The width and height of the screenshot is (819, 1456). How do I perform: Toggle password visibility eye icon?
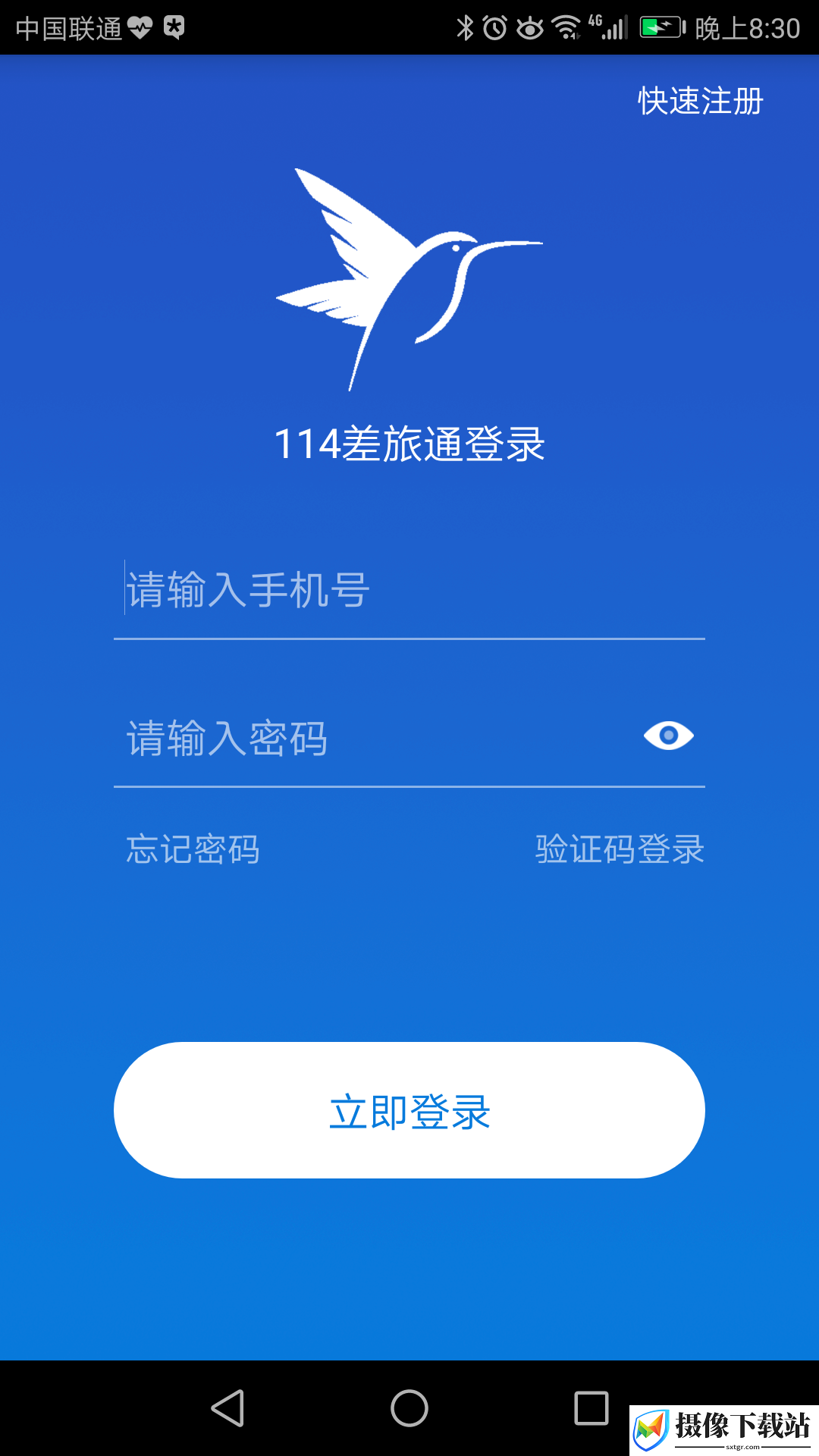coord(668,736)
